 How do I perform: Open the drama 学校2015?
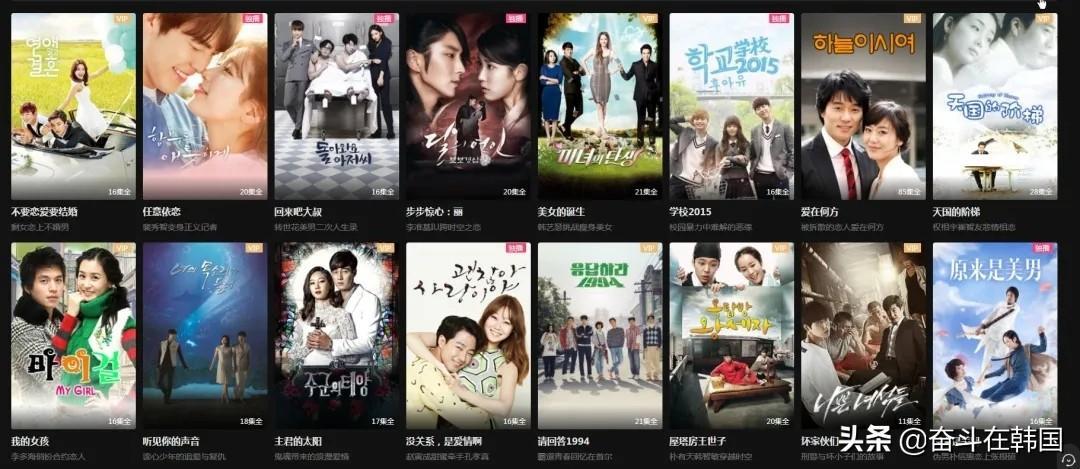pos(731,106)
